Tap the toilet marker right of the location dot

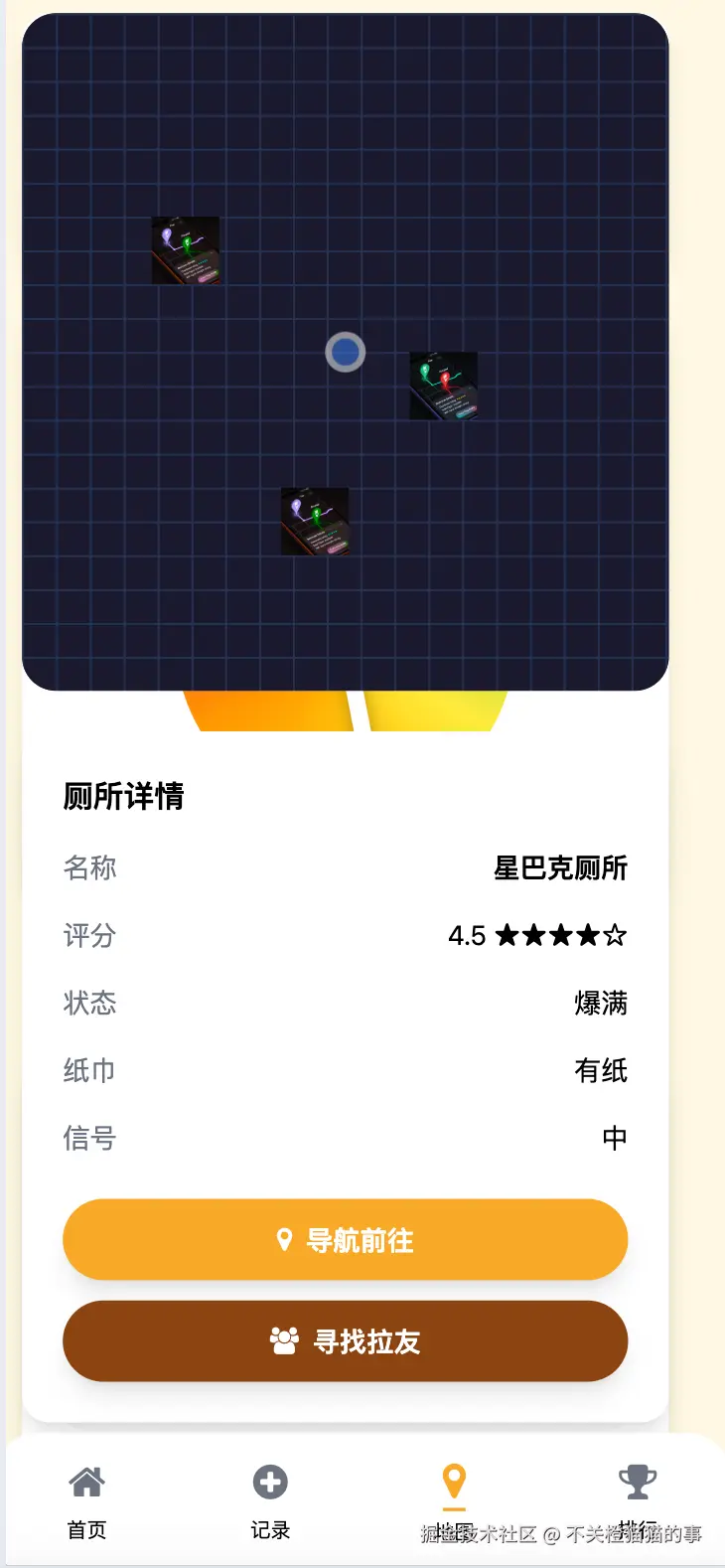click(444, 385)
